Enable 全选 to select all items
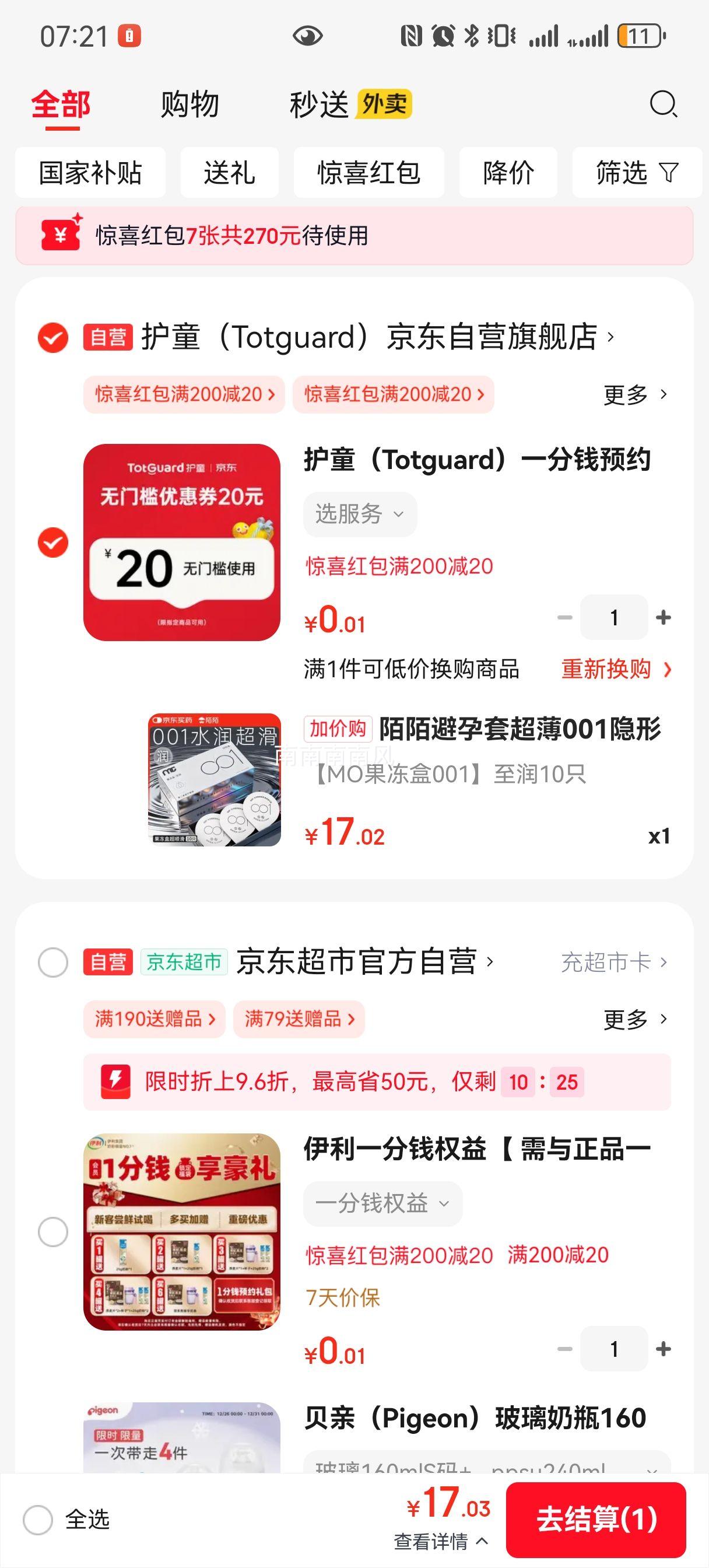Image resolution: width=709 pixels, height=1568 pixels. [x=38, y=1521]
